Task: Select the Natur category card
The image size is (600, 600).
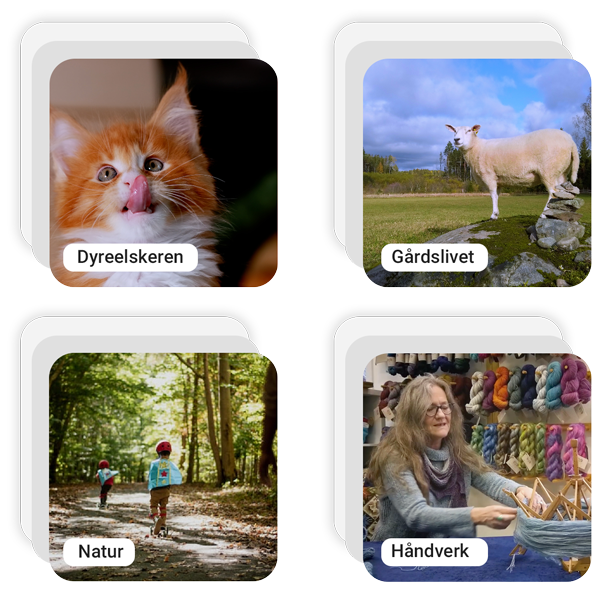Action: point(163,466)
